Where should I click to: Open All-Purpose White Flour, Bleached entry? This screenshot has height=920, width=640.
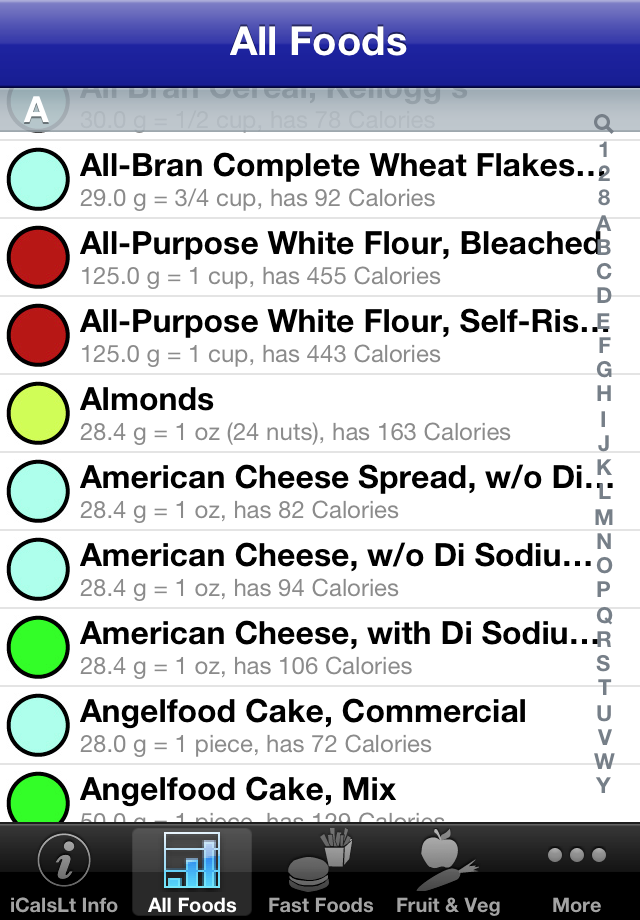(300, 257)
